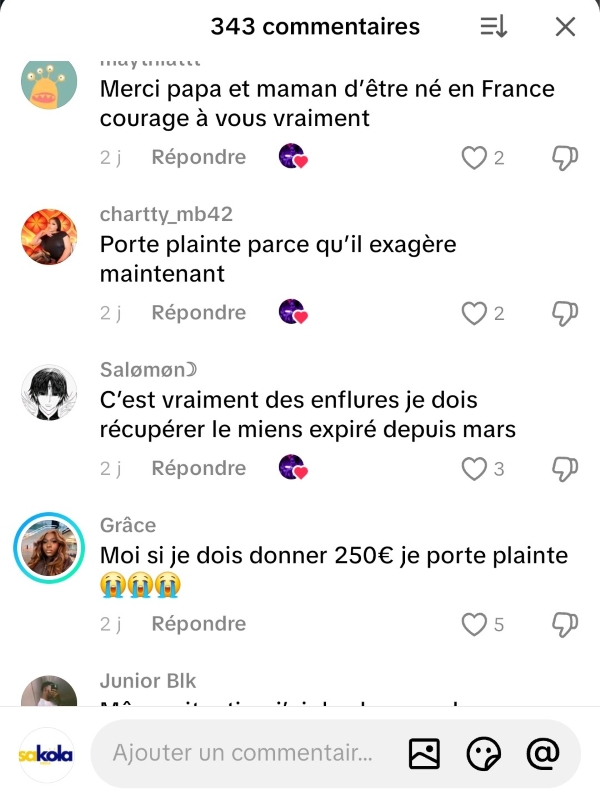Open the emoji sticker picker
600x800 pixels.
point(484,753)
